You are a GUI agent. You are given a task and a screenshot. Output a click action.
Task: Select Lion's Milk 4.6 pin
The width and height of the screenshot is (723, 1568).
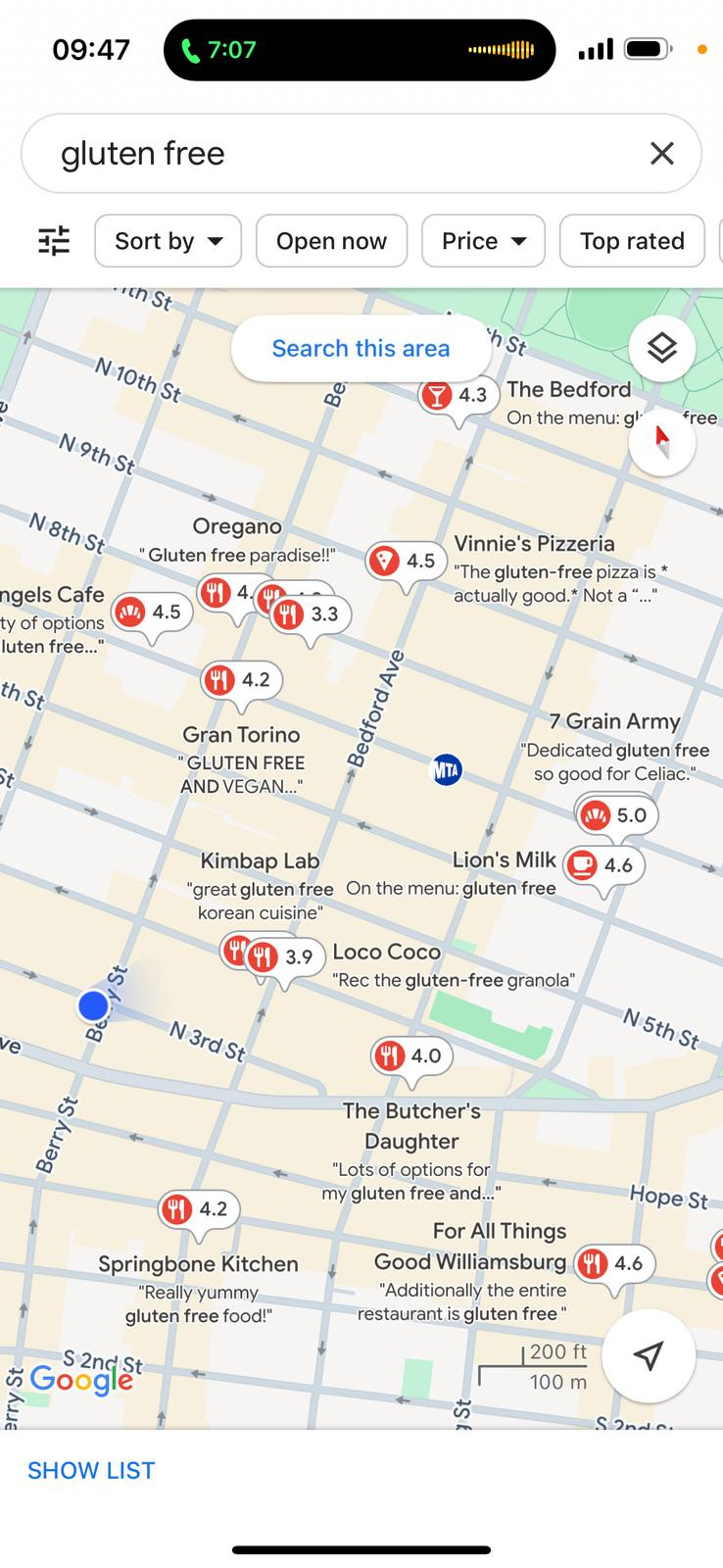[604, 866]
